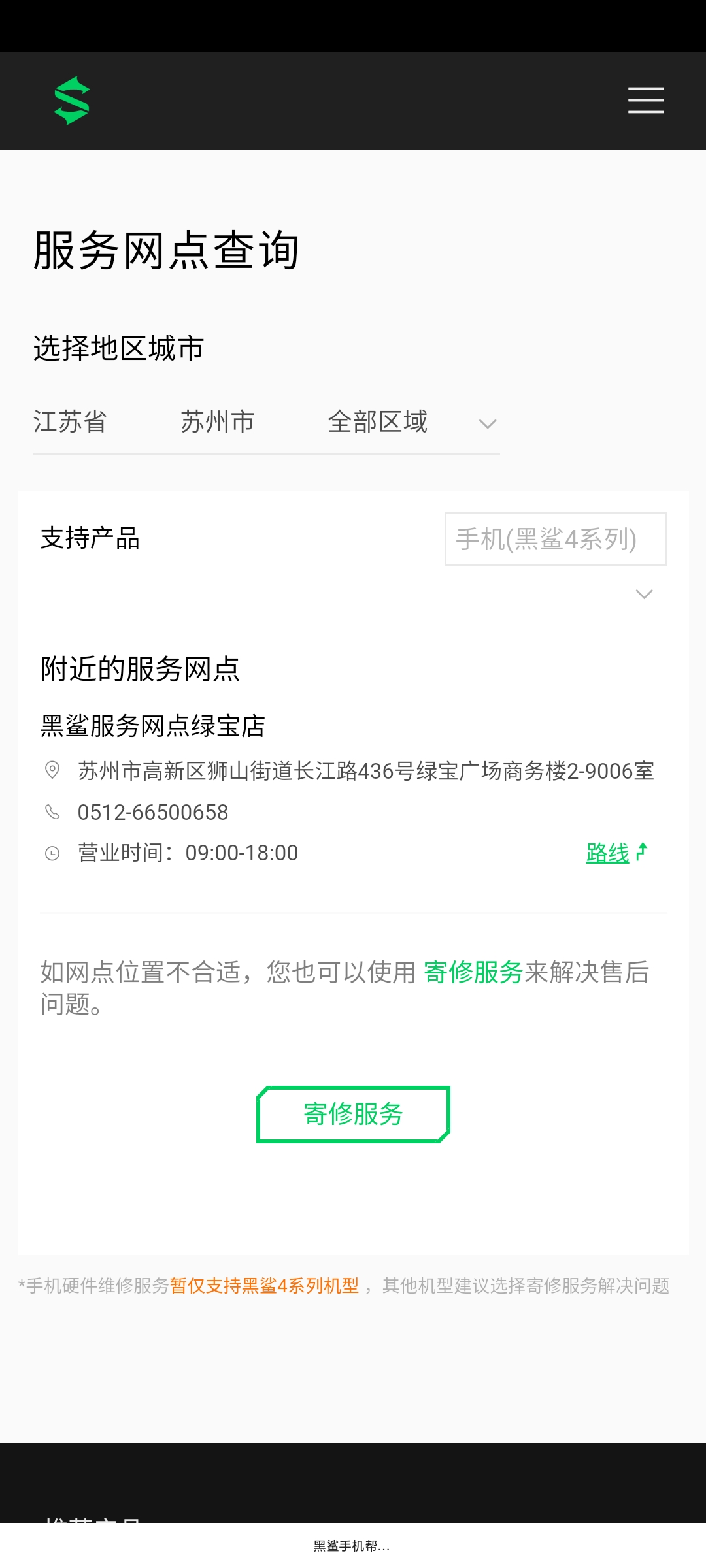This screenshot has width=706, height=1568.
Task: Open the 江苏省 province selector
Action: 70,421
